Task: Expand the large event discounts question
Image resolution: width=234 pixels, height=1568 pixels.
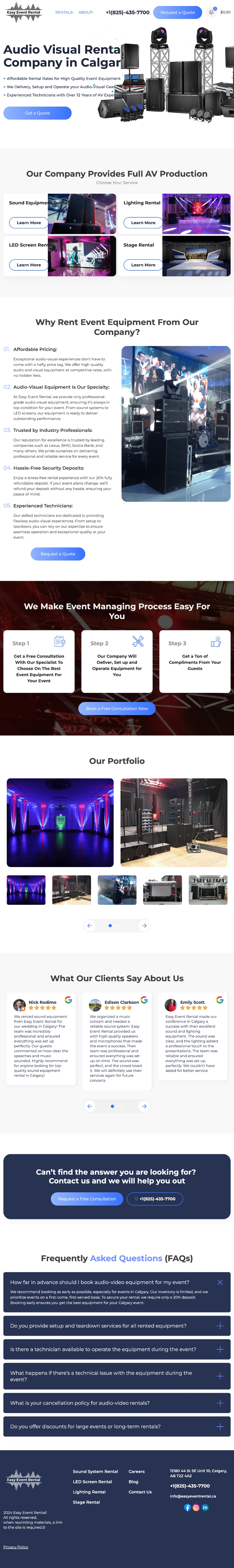Action: click(220, 1426)
